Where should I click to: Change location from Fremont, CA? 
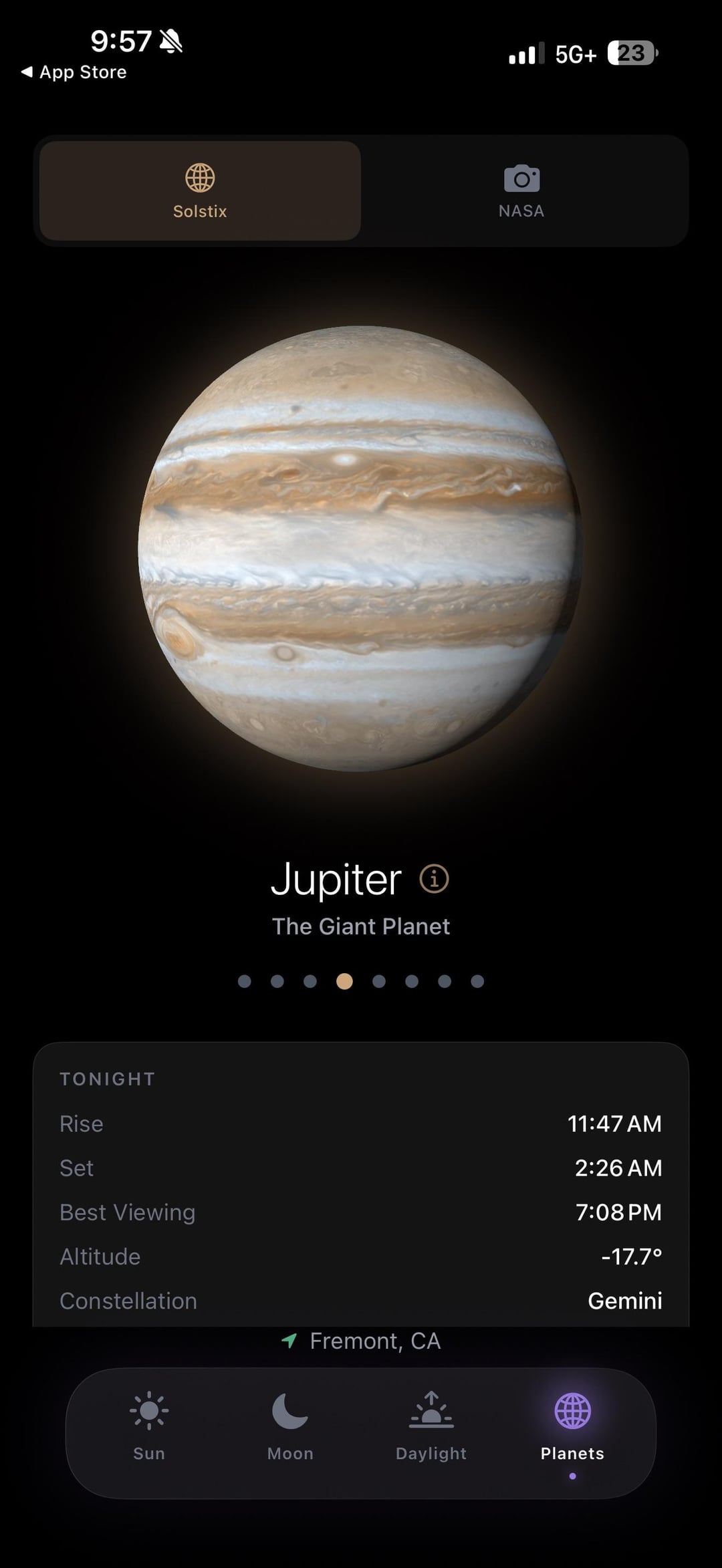(x=361, y=1341)
